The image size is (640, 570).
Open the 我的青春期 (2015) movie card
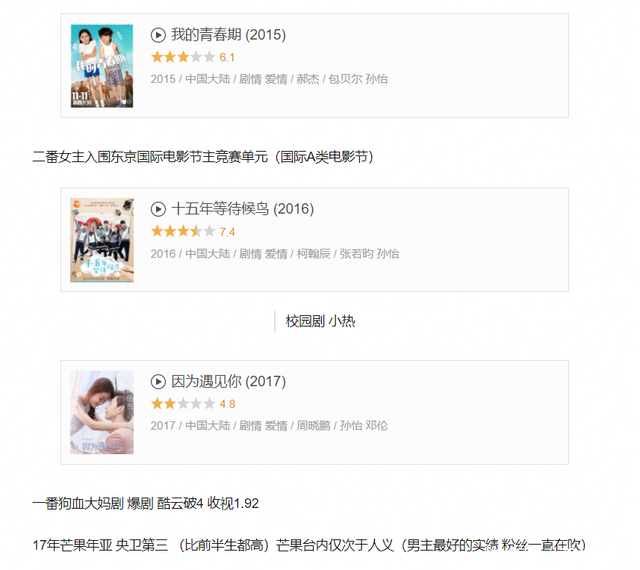228,35
